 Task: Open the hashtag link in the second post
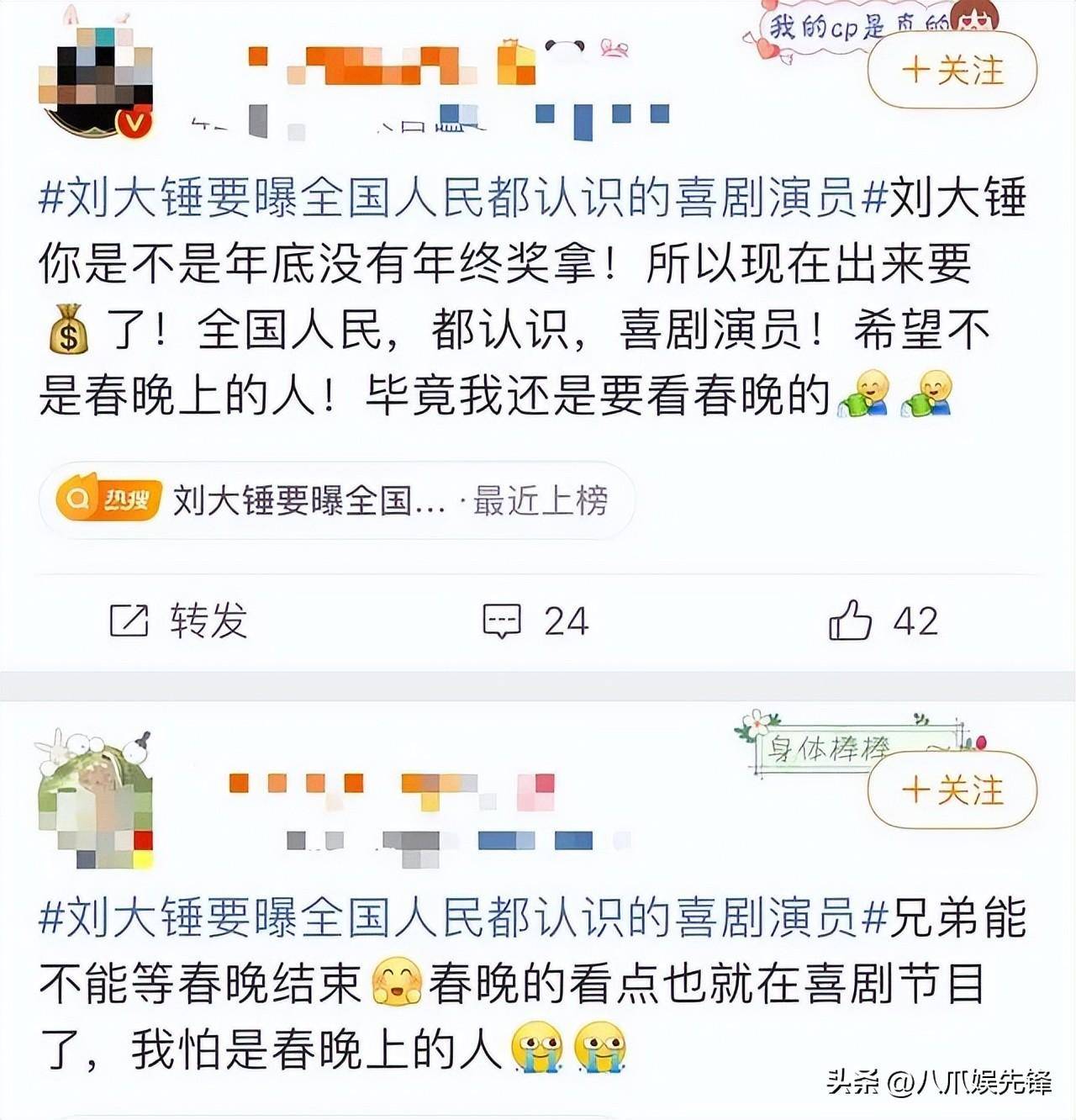tap(454, 917)
